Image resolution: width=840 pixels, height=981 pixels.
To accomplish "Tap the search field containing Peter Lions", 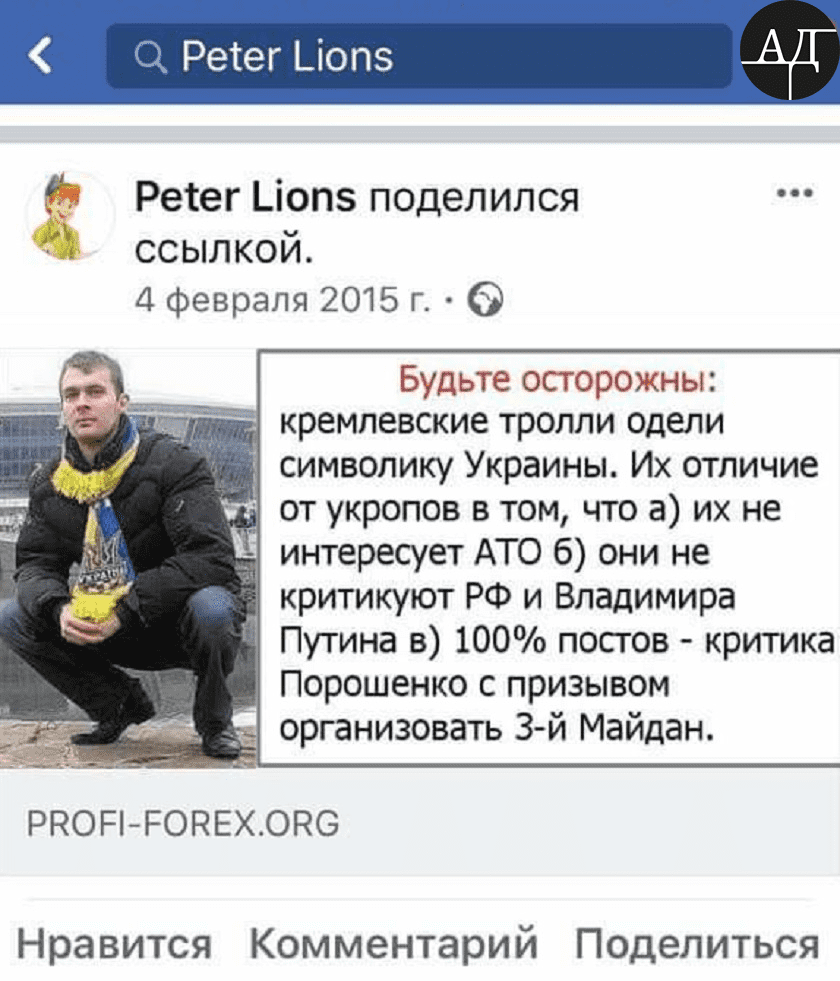I will tap(420, 56).
